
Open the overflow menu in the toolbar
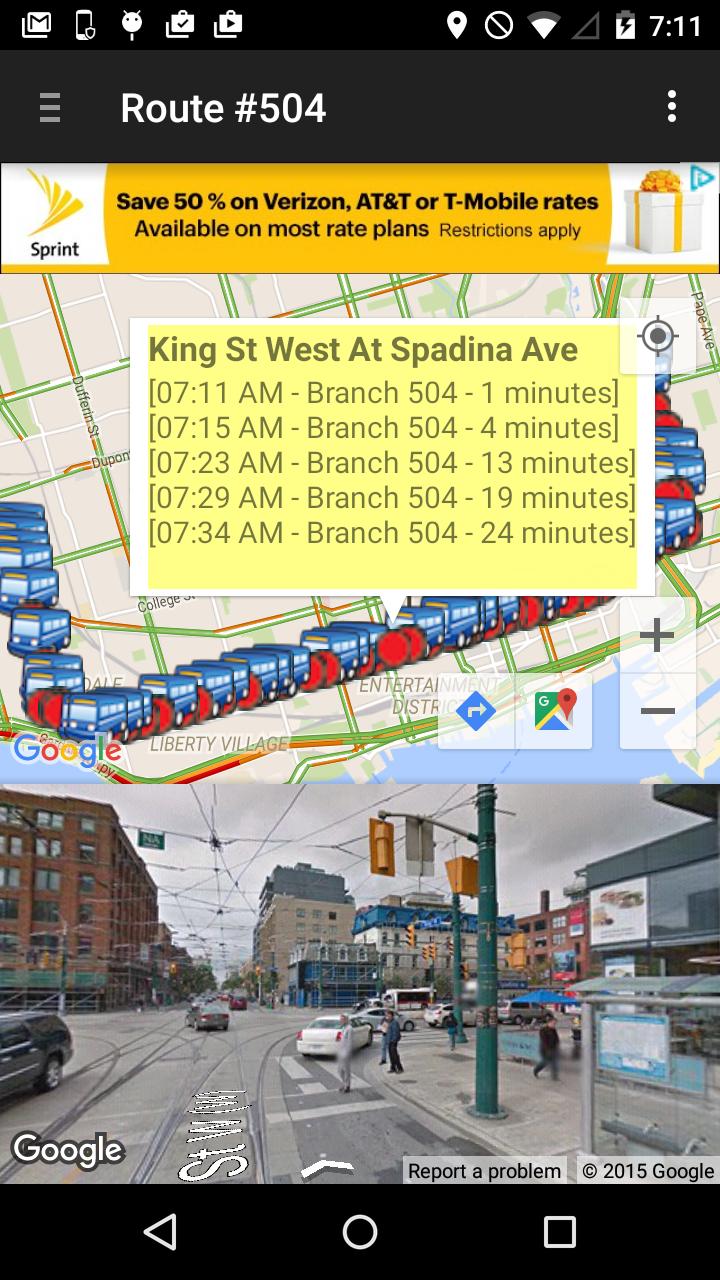tap(671, 107)
